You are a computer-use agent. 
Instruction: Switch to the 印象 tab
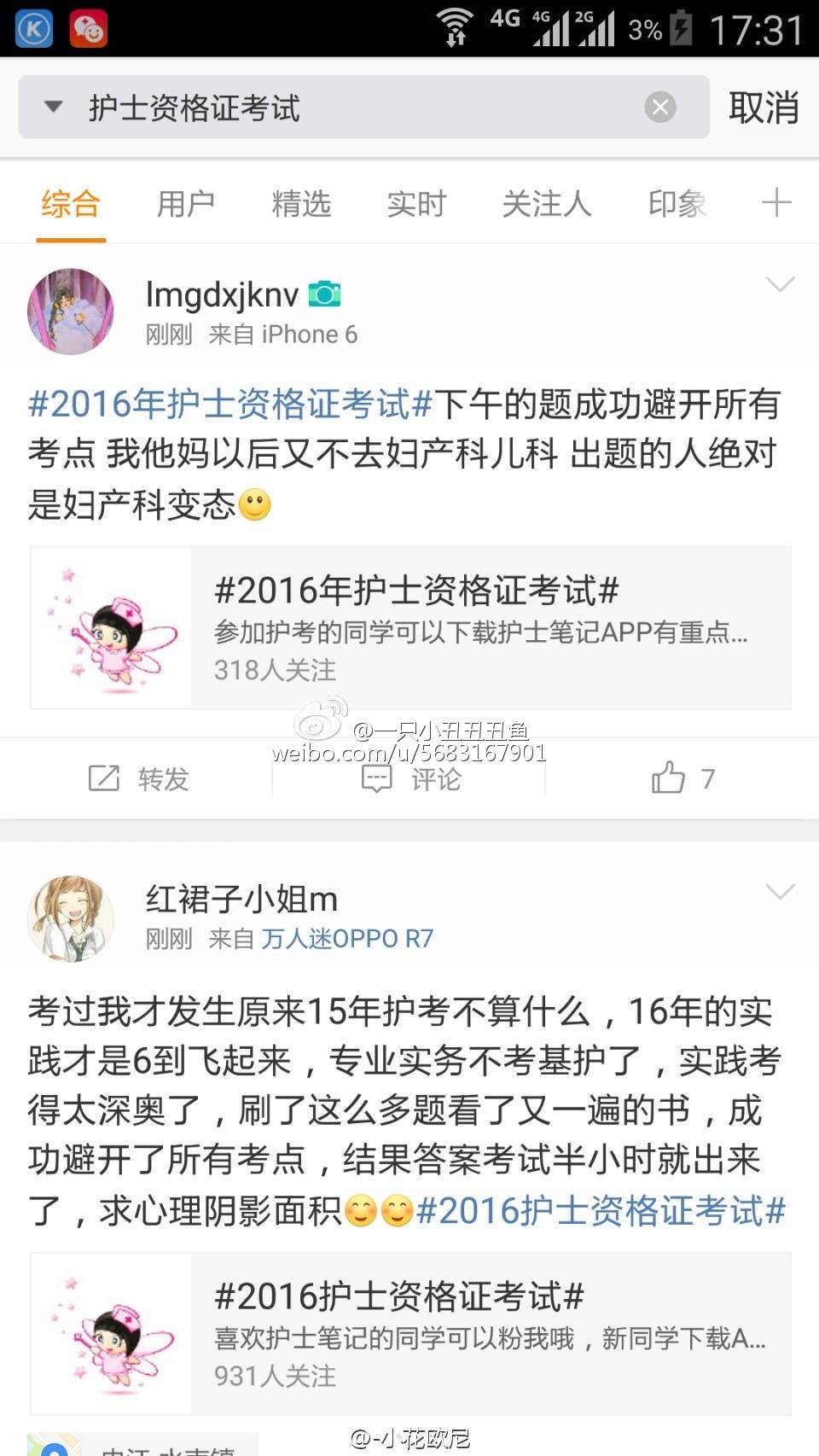[x=677, y=204]
